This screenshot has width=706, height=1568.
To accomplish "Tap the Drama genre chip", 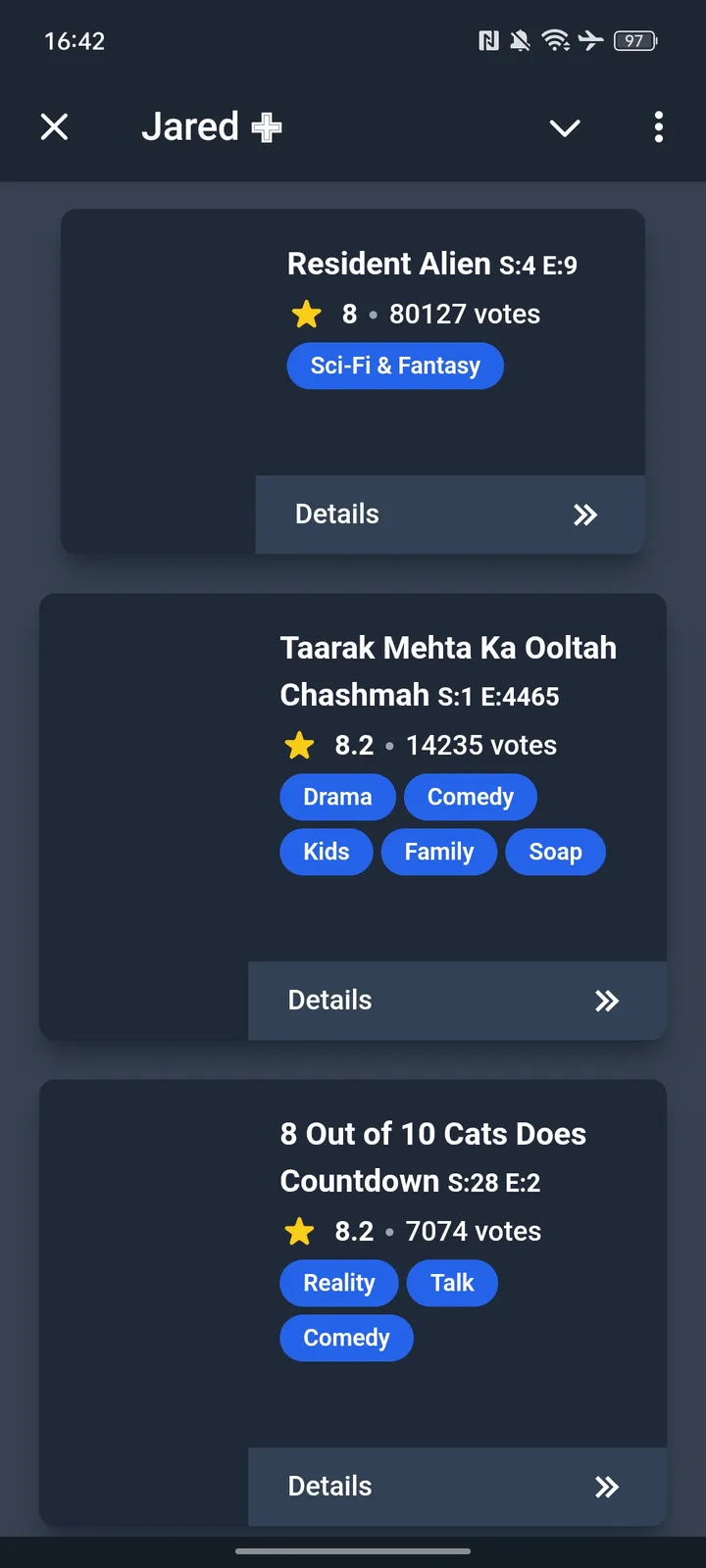I will coord(337,797).
